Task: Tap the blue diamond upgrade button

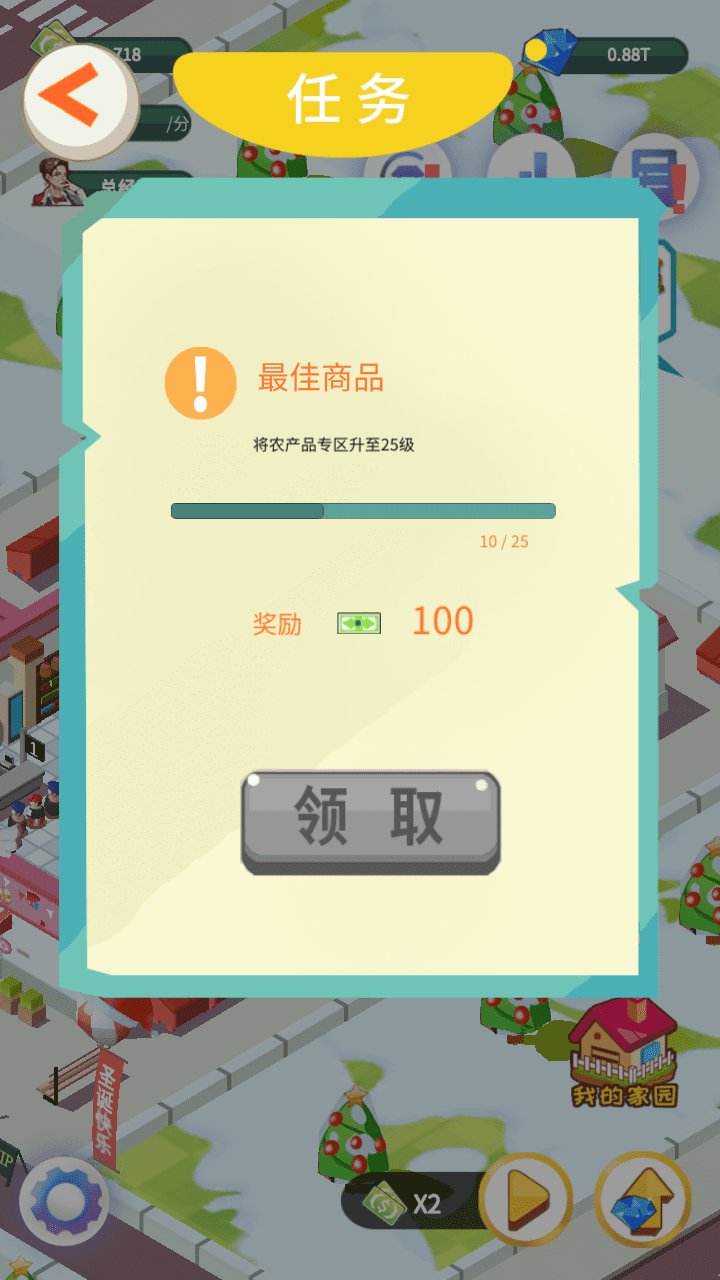Action: pyautogui.click(x=643, y=1199)
